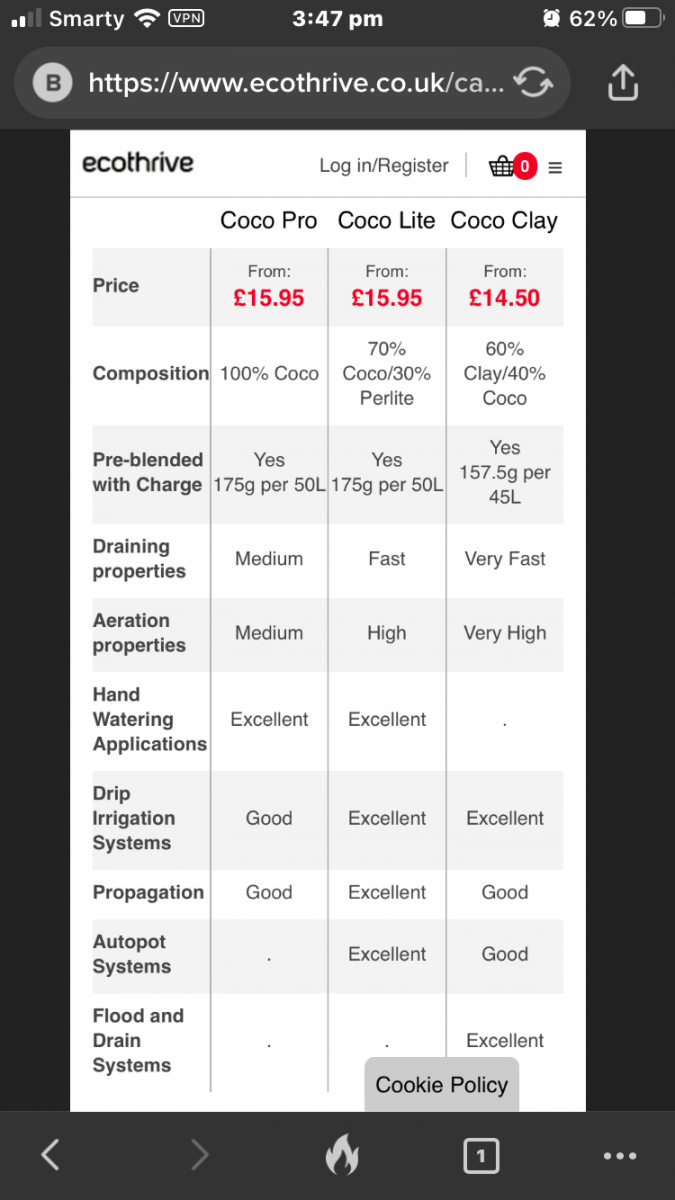The height and width of the screenshot is (1200, 675).
Task: Tap the site badge in the address bar
Action: pos(53,83)
